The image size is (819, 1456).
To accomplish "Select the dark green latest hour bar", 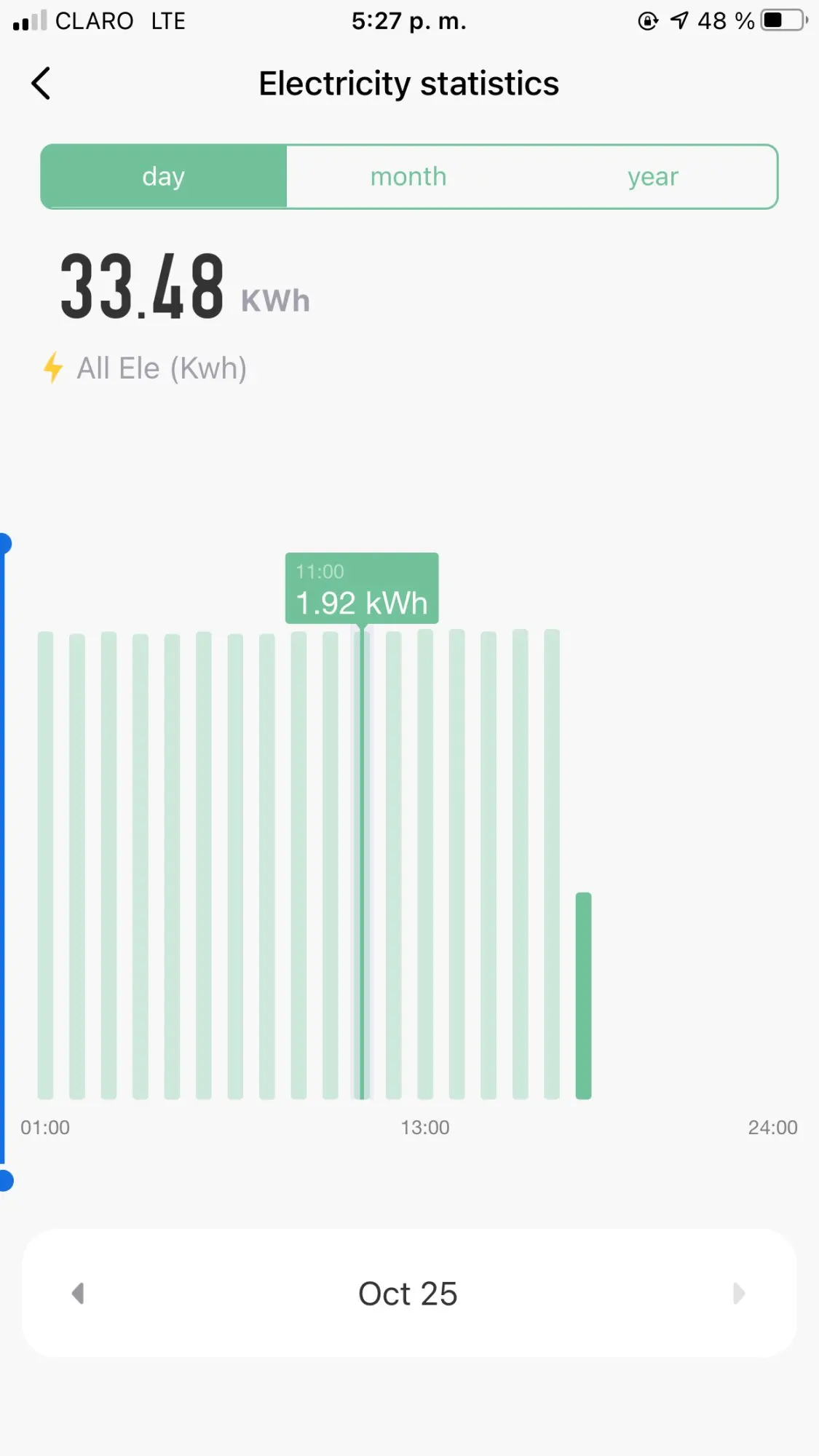I will pos(583,995).
